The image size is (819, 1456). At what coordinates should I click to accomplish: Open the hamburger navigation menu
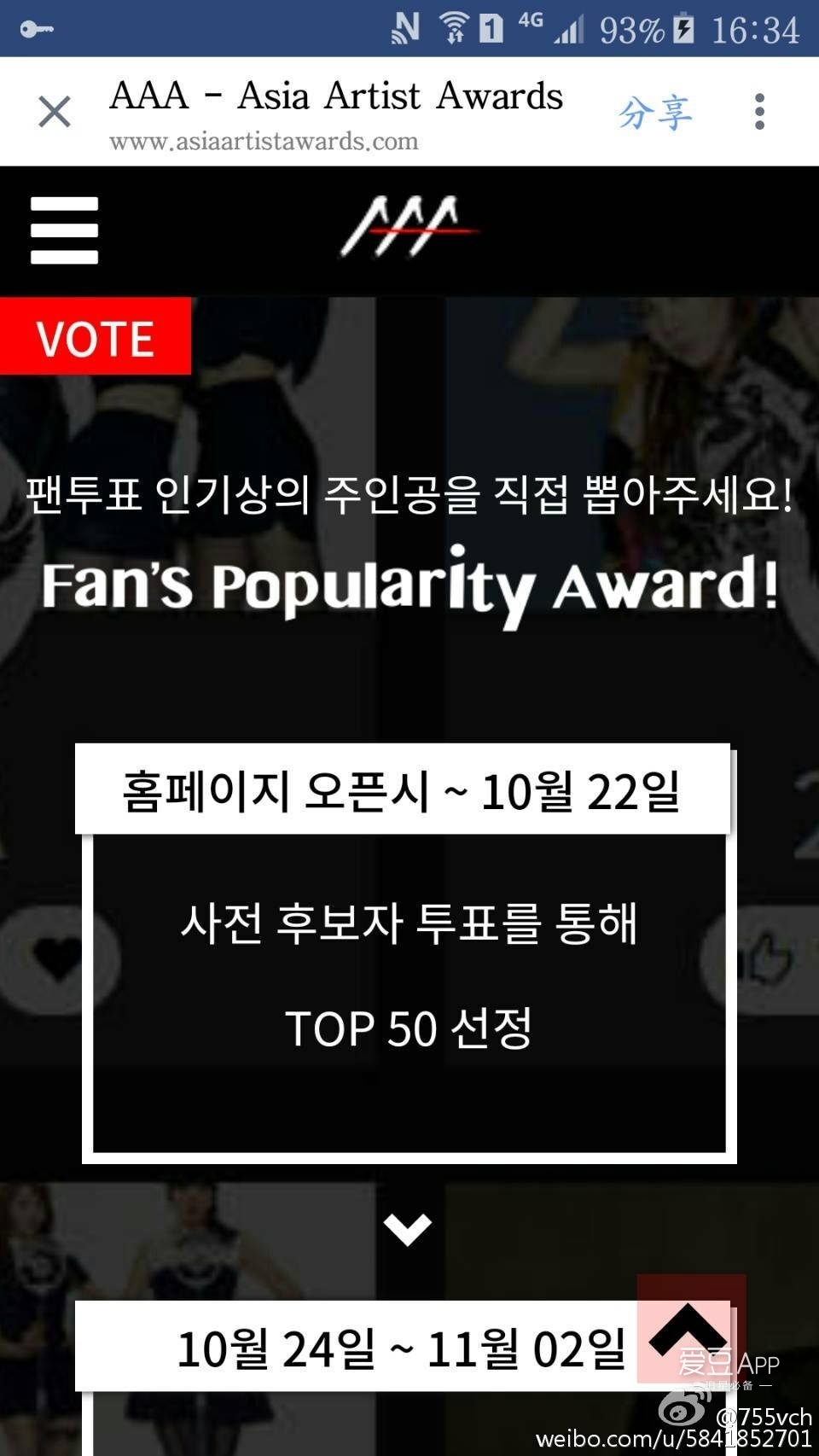(65, 230)
